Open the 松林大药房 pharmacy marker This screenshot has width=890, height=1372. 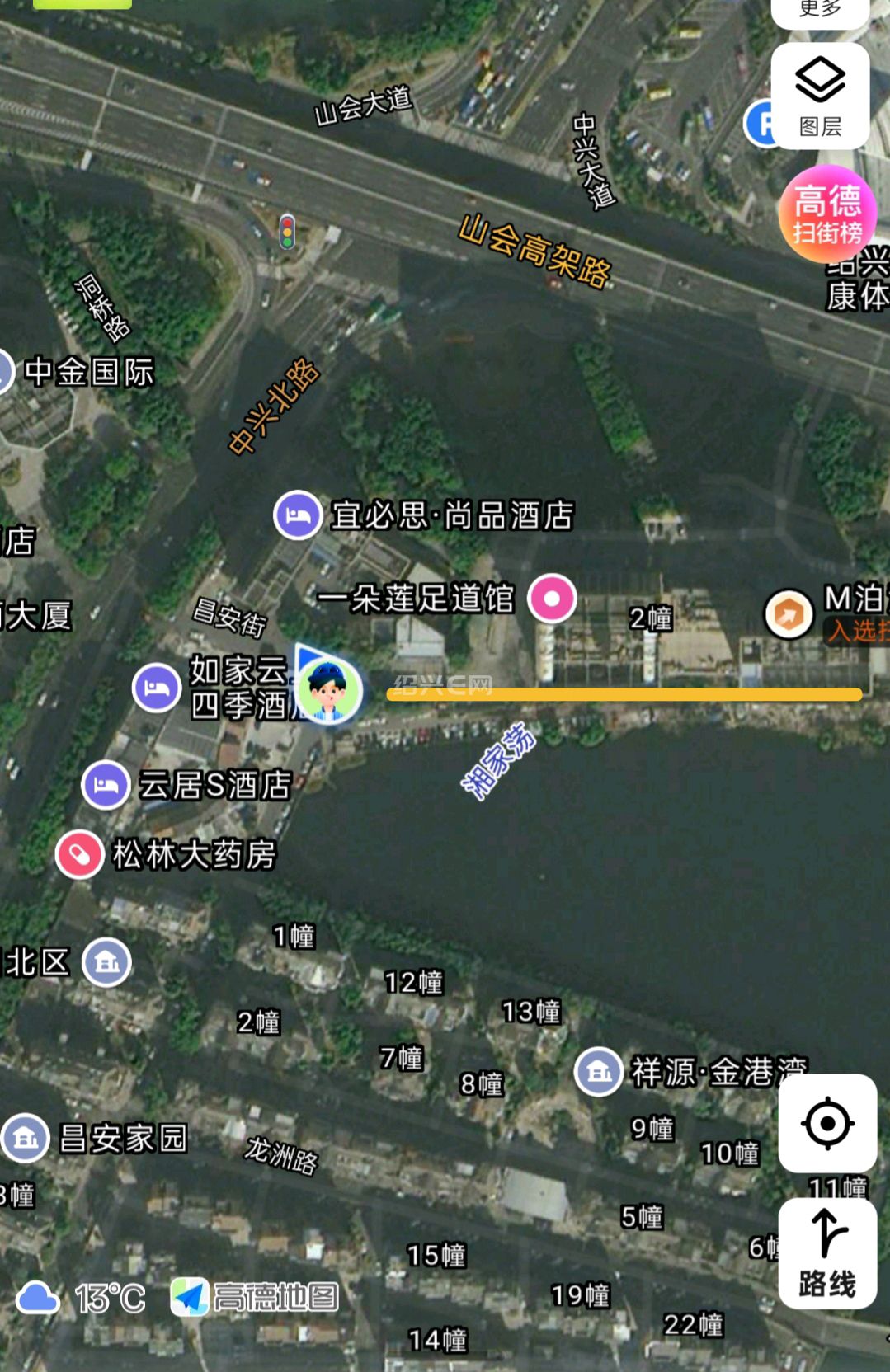(79, 855)
